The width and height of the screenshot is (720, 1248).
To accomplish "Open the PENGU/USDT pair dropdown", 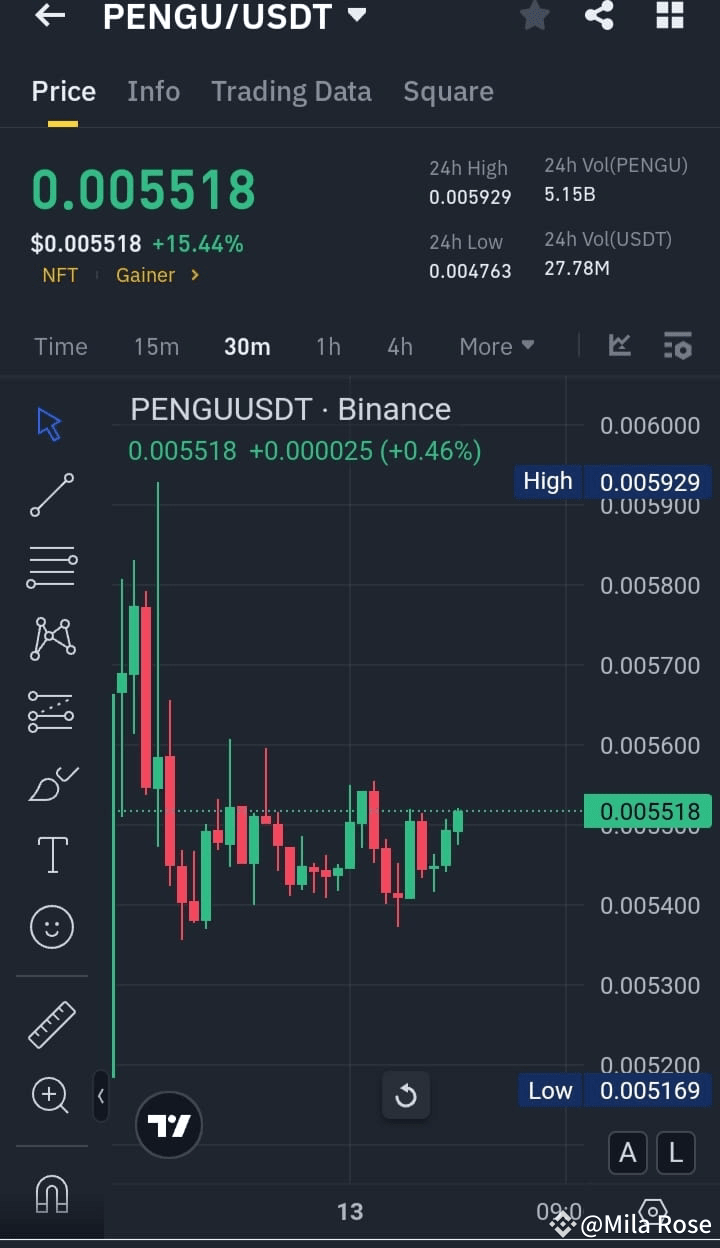I will pyautogui.click(x=235, y=16).
